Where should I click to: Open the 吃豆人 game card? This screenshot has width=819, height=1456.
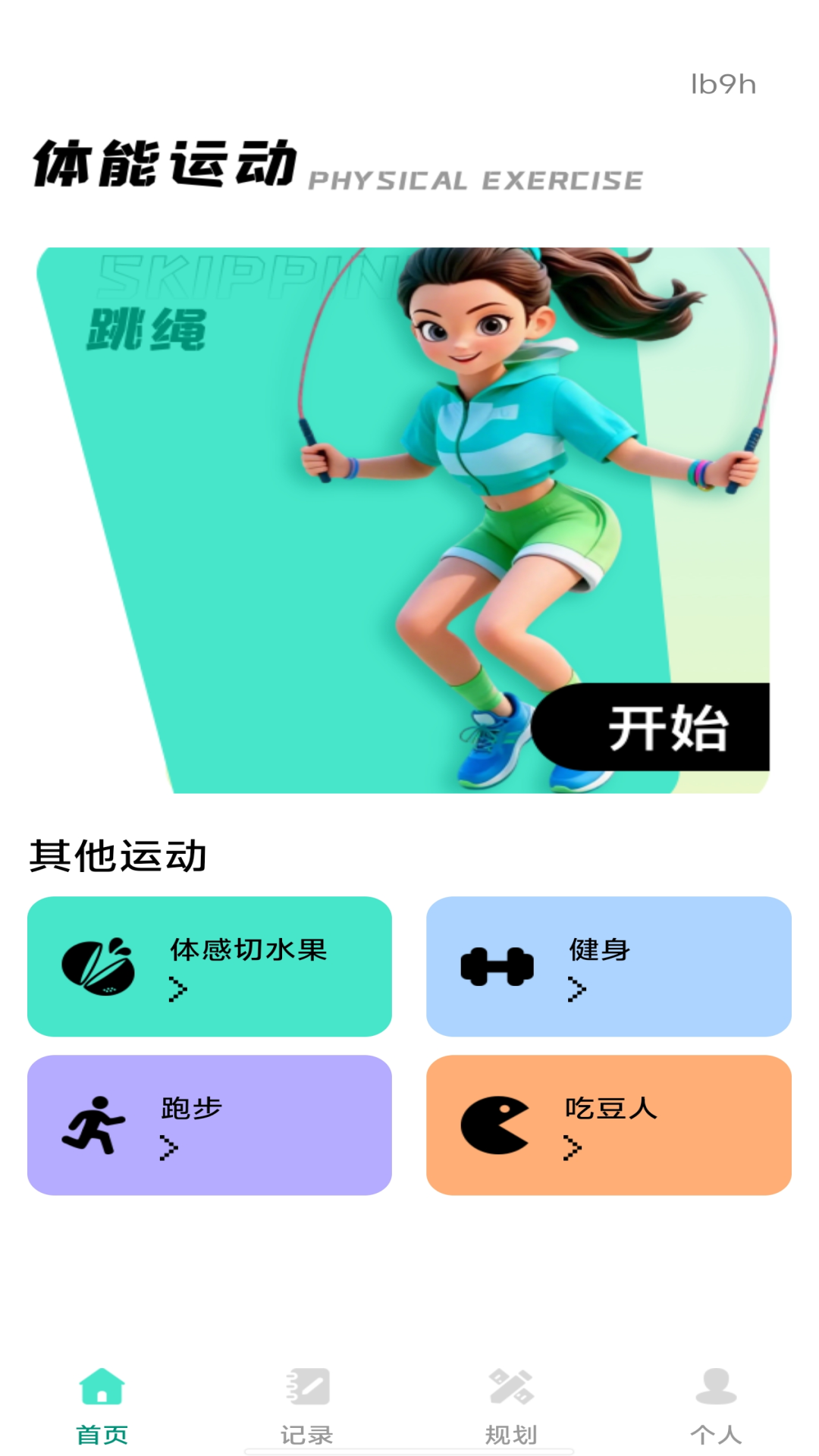pos(609,1125)
